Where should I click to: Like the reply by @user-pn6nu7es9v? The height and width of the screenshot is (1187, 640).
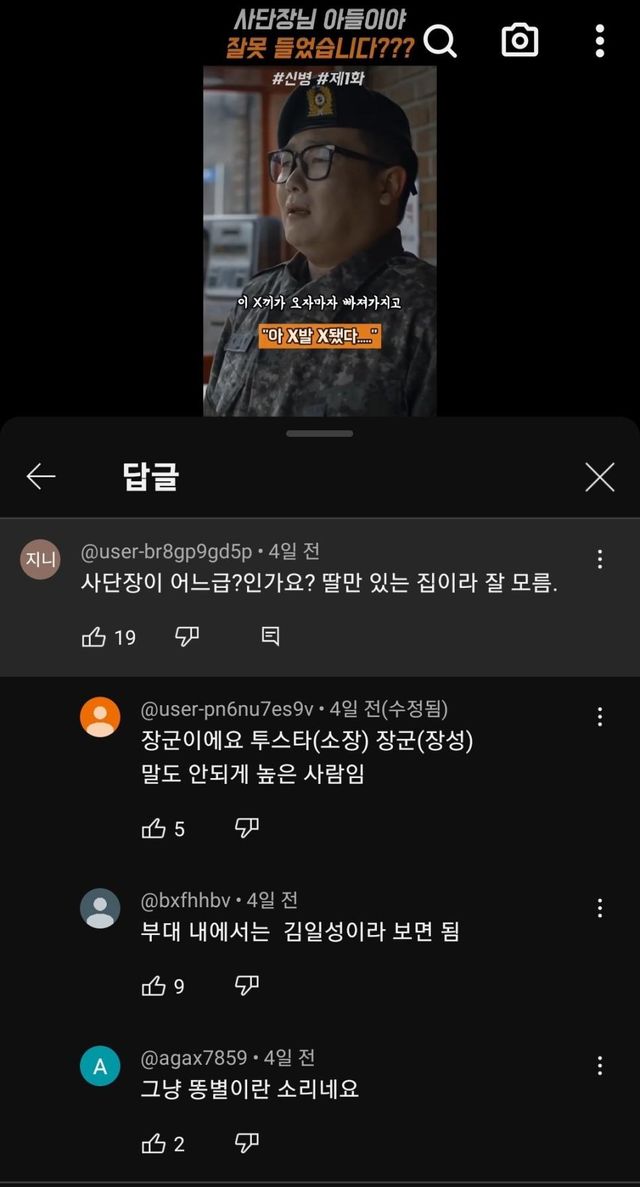[x=154, y=828]
